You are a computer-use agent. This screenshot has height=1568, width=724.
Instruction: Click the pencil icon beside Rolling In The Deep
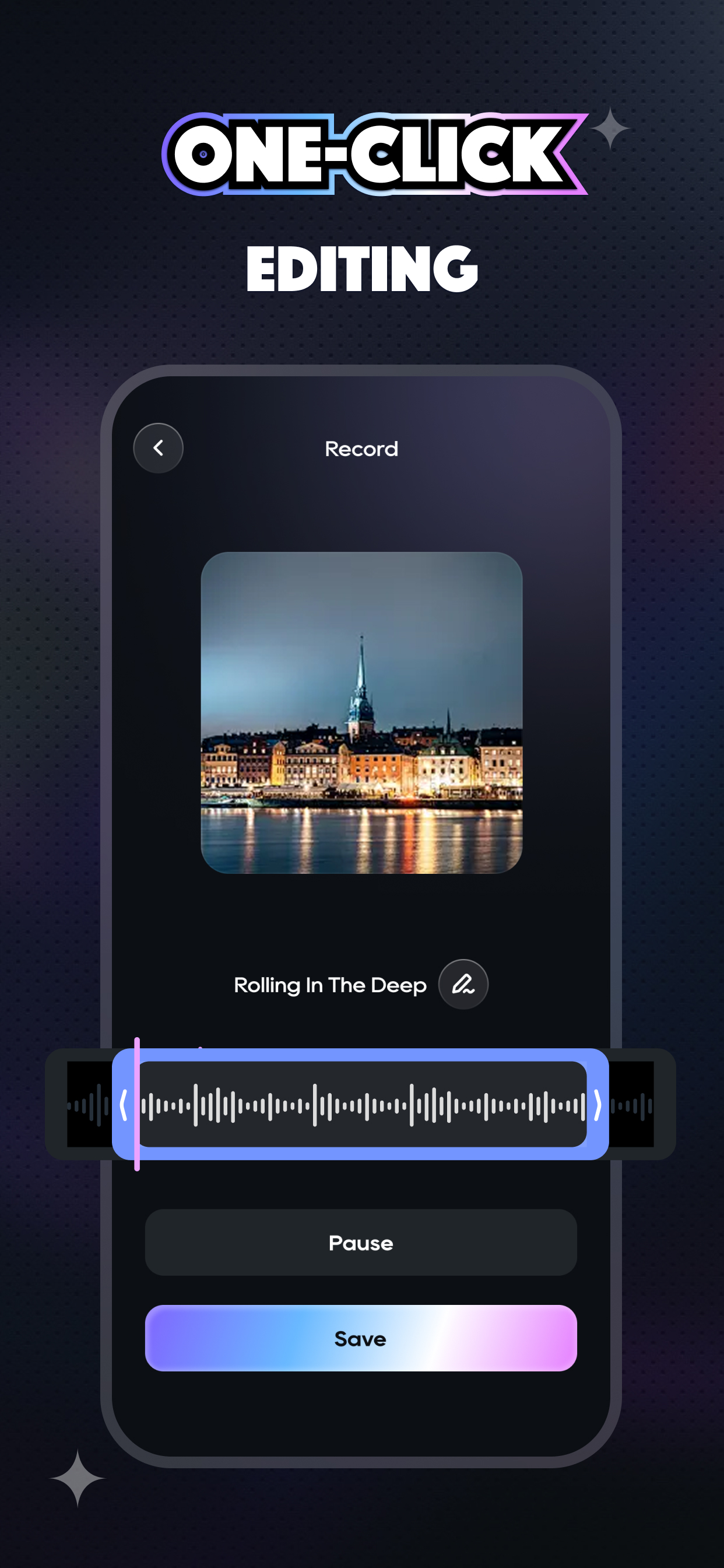[x=462, y=984]
